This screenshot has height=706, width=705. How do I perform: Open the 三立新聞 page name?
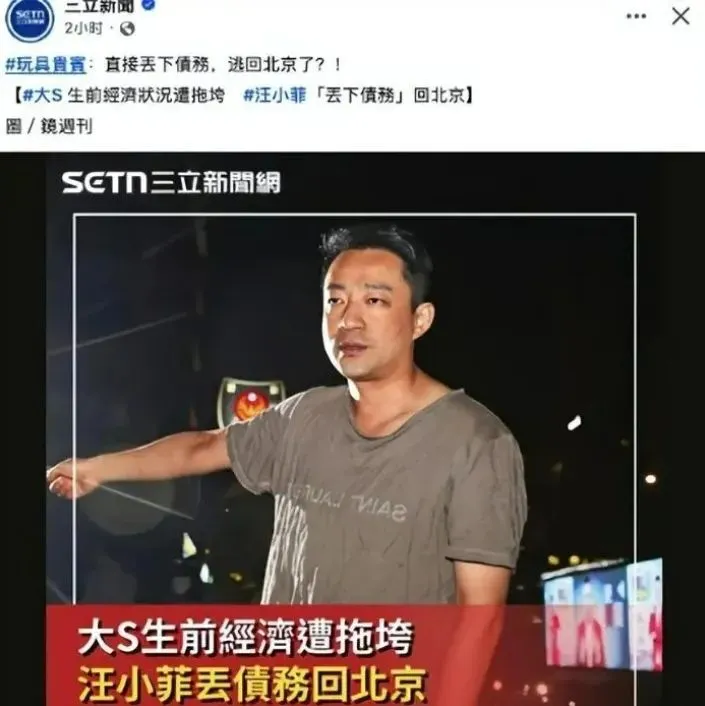(98, 6)
